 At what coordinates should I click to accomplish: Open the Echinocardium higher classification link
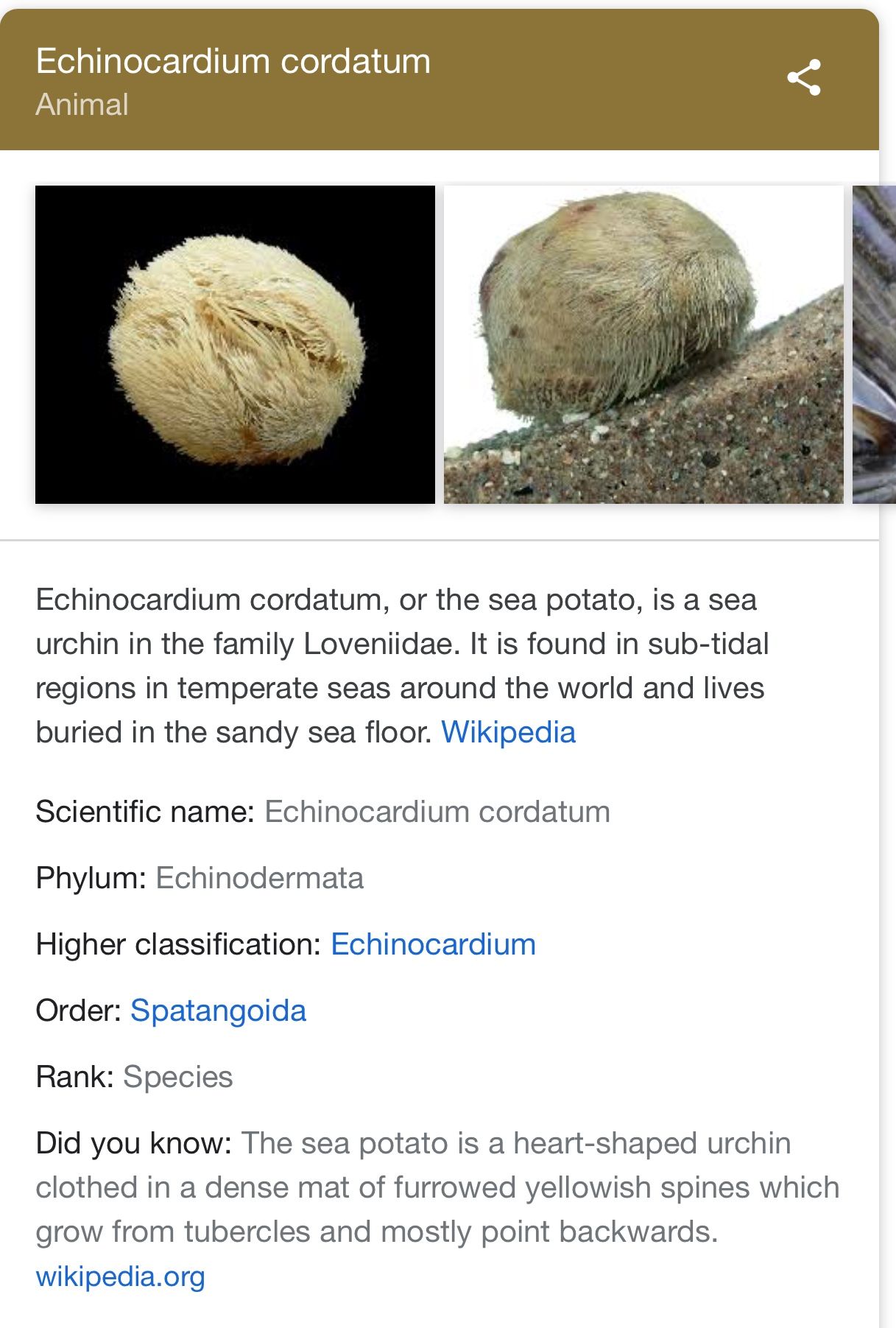[433, 944]
